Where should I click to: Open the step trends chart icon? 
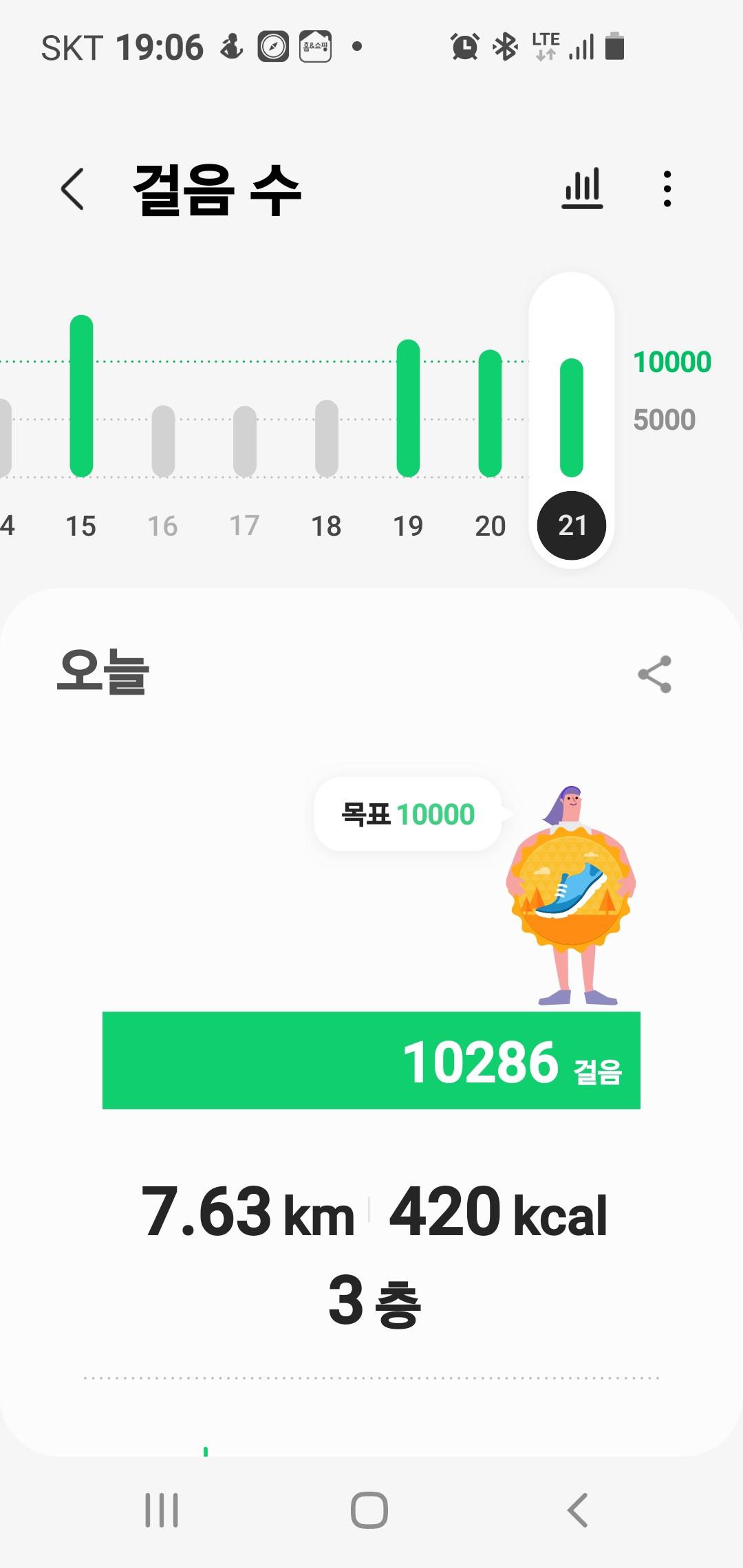582,188
